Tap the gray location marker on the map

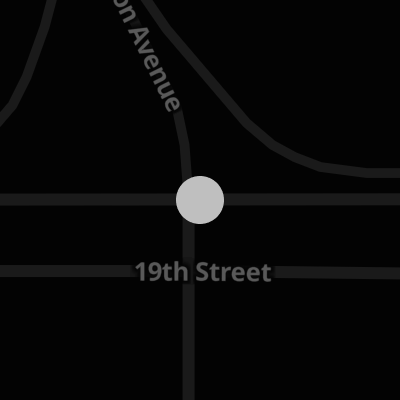pos(200,200)
